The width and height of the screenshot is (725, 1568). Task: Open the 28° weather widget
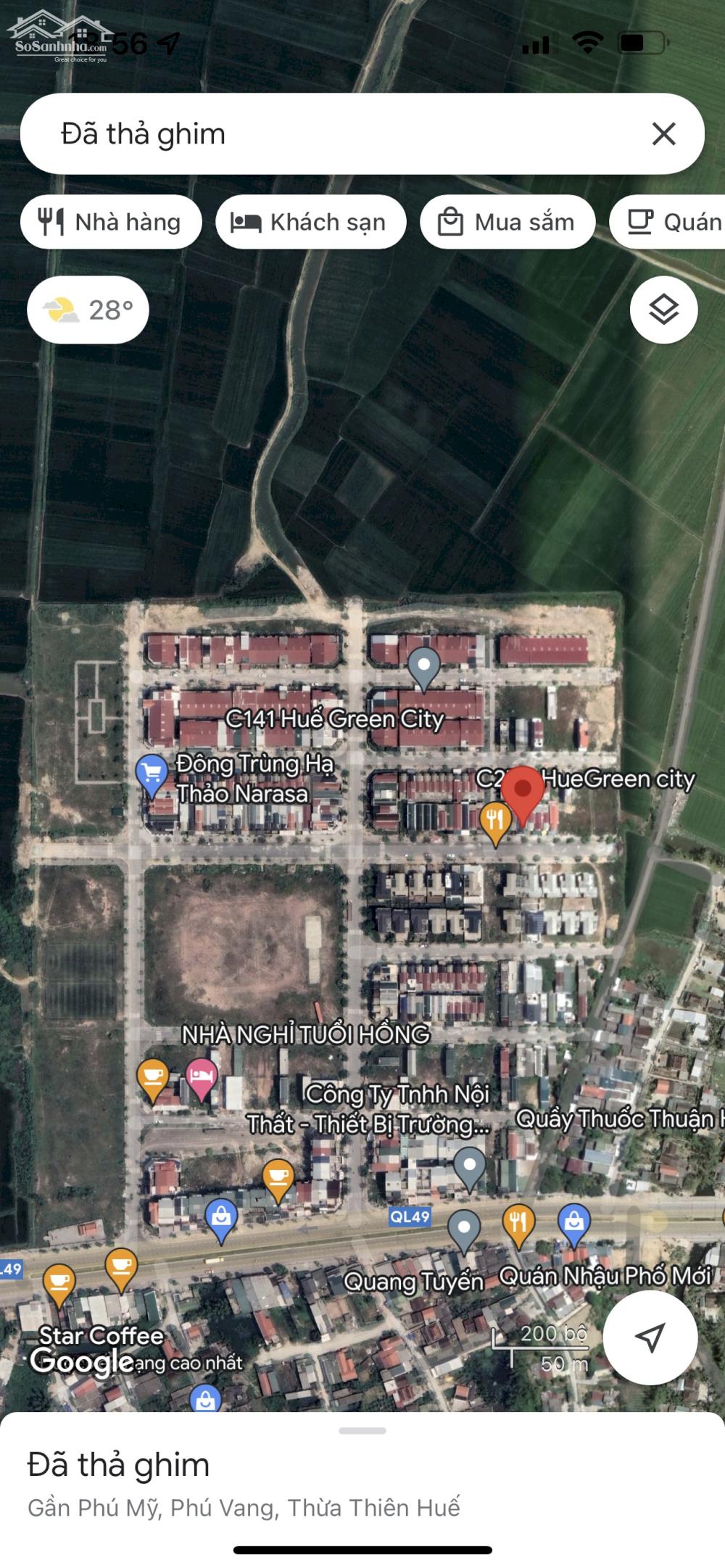pos(88,310)
